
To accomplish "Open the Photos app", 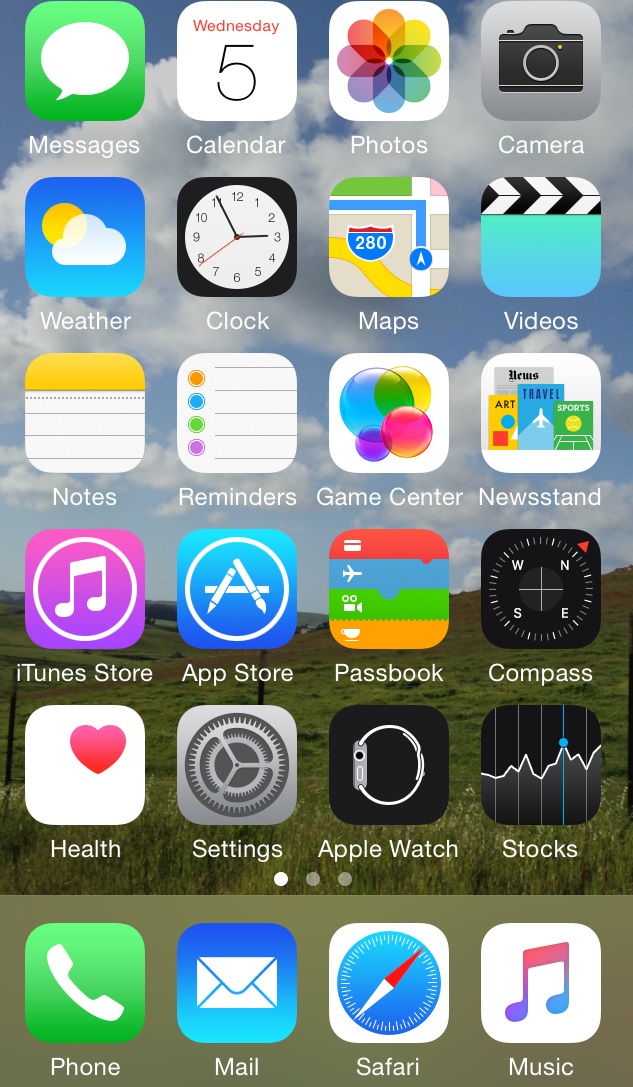I will coord(389,61).
